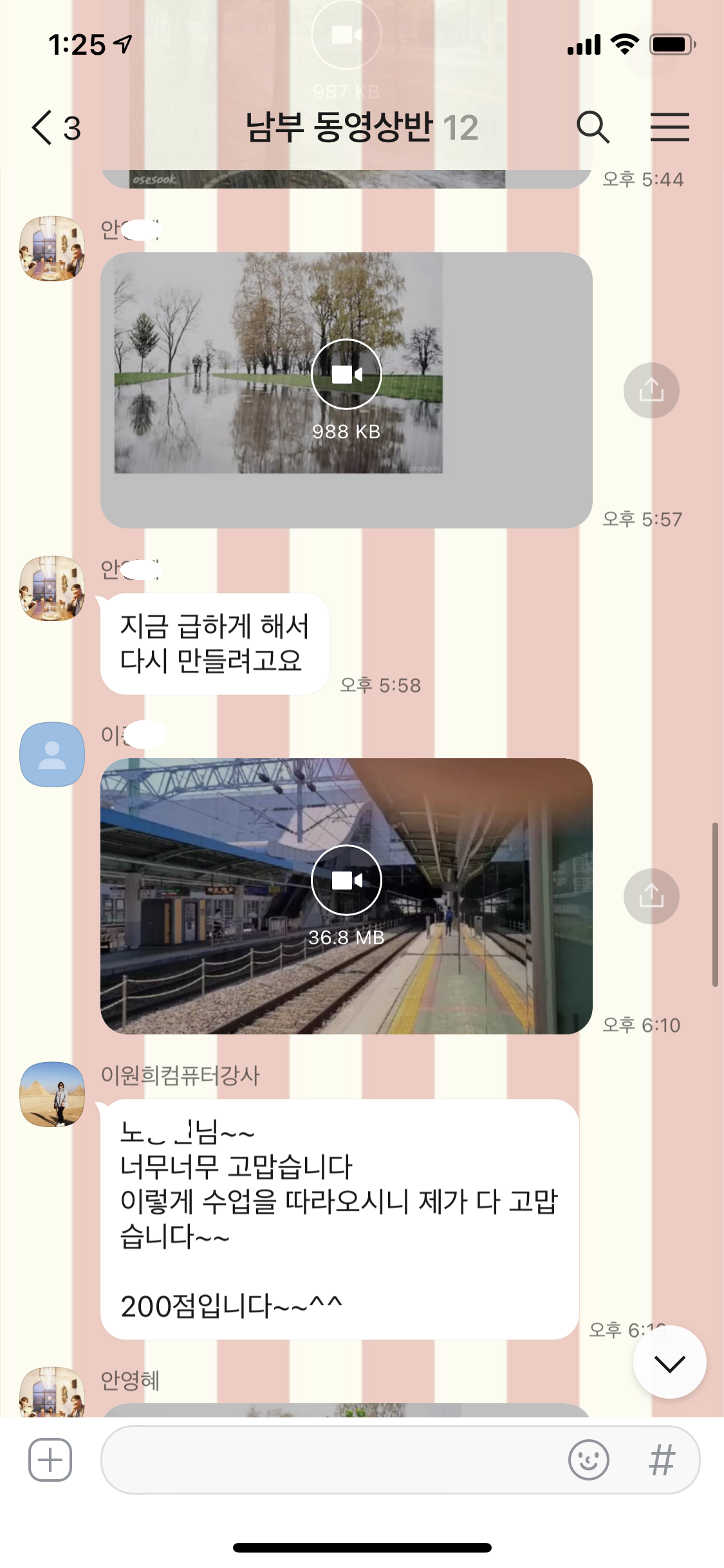Open the plus attachment menu

click(x=50, y=1459)
